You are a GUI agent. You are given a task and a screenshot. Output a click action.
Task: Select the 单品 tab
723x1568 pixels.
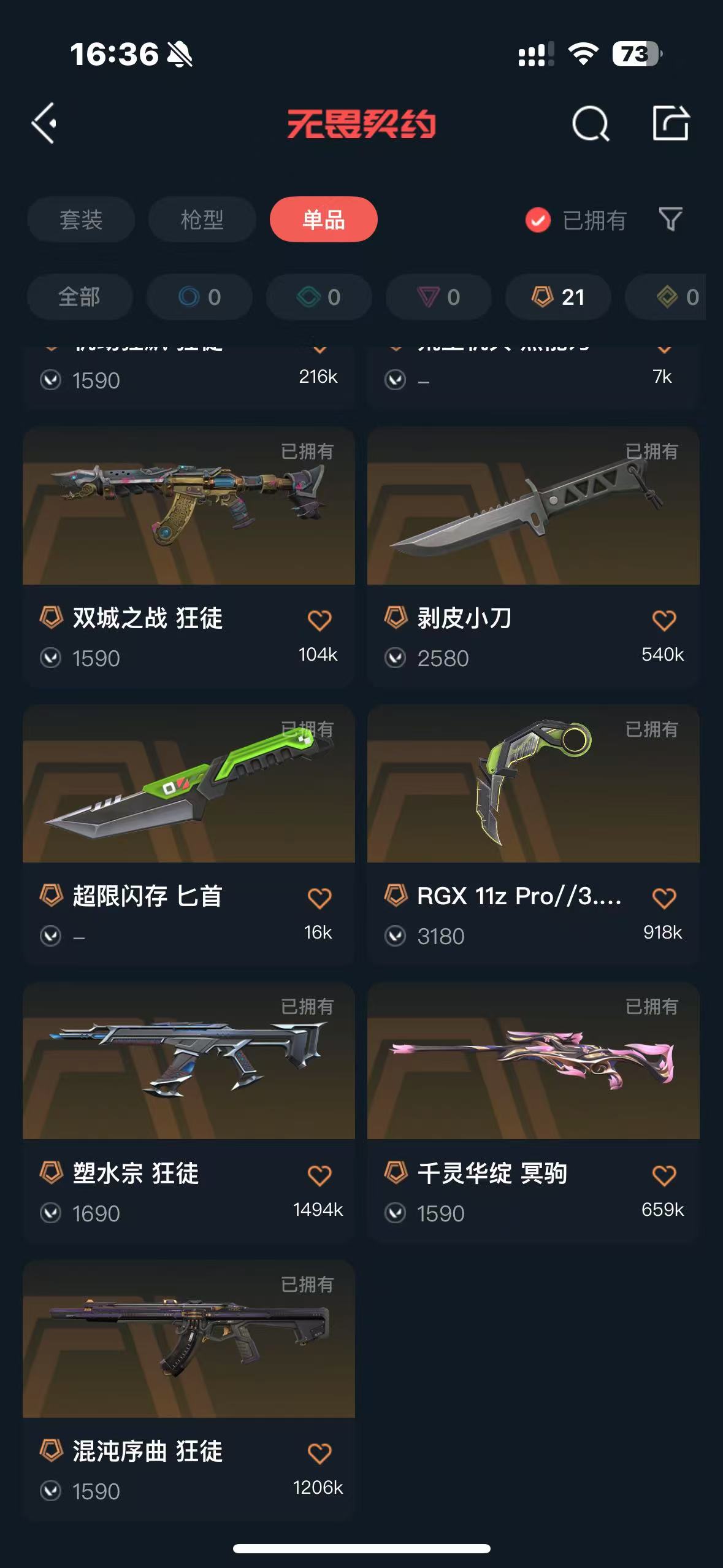pyautogui.click(x=323, y=220)
